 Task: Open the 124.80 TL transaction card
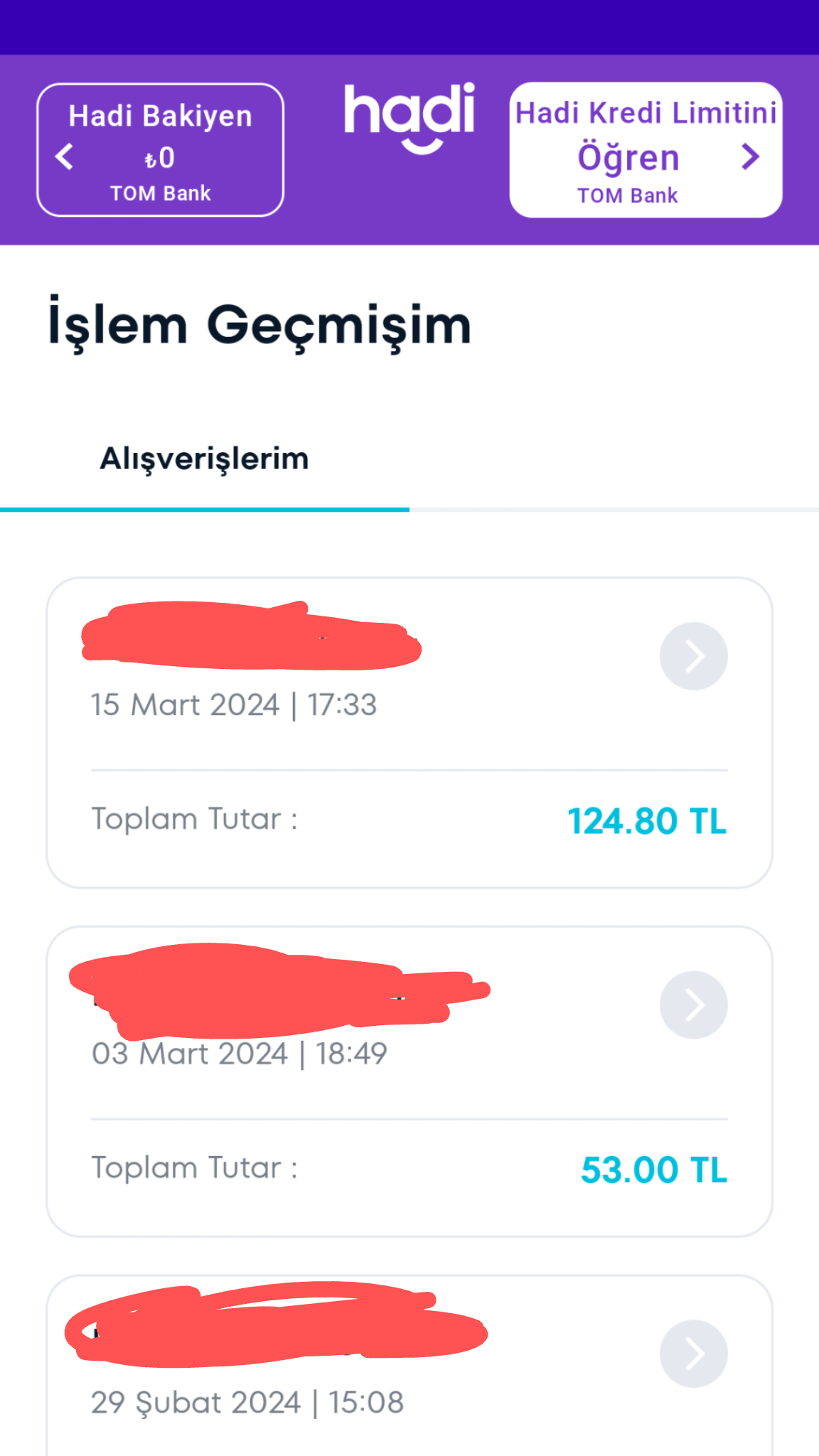point(409,732)
